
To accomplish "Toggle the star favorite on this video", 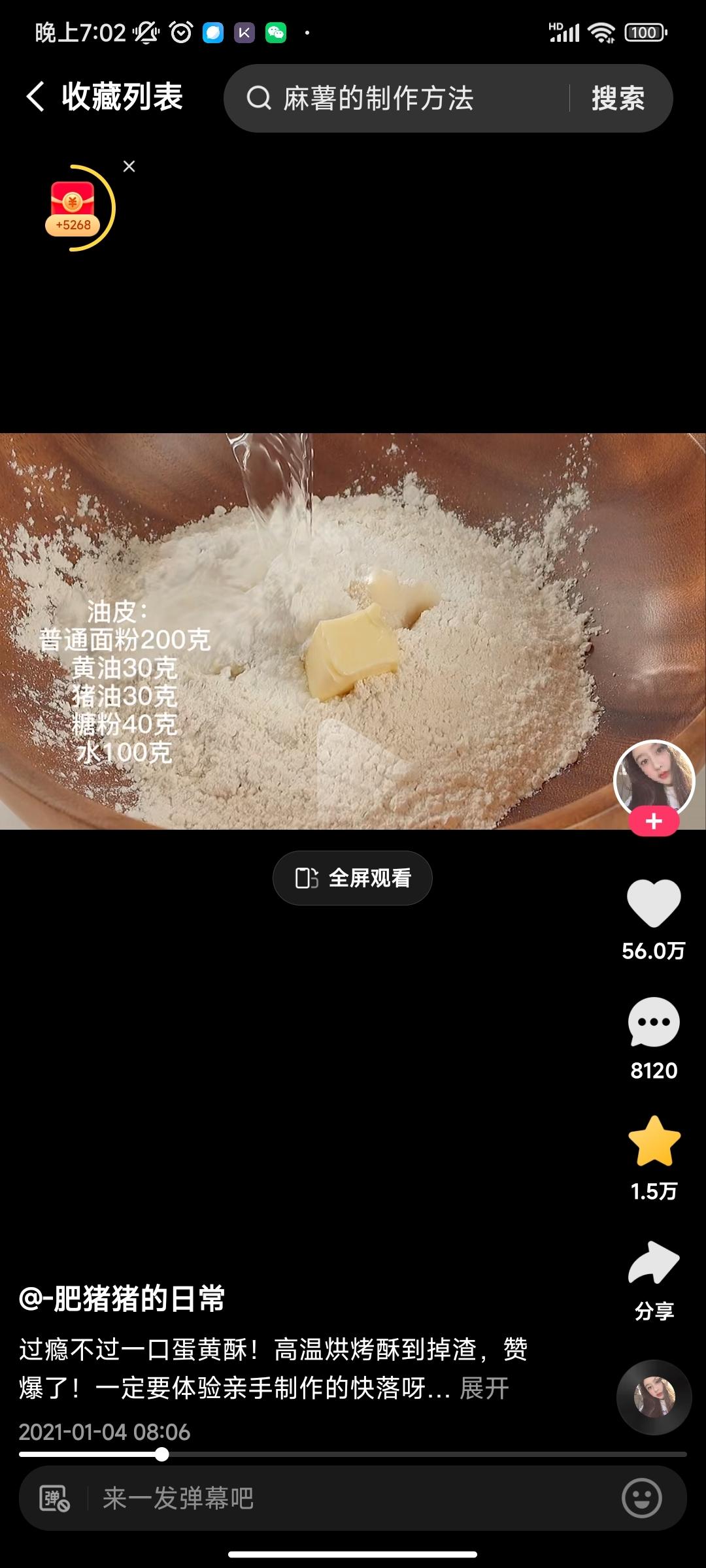I will click(654, 1141).
